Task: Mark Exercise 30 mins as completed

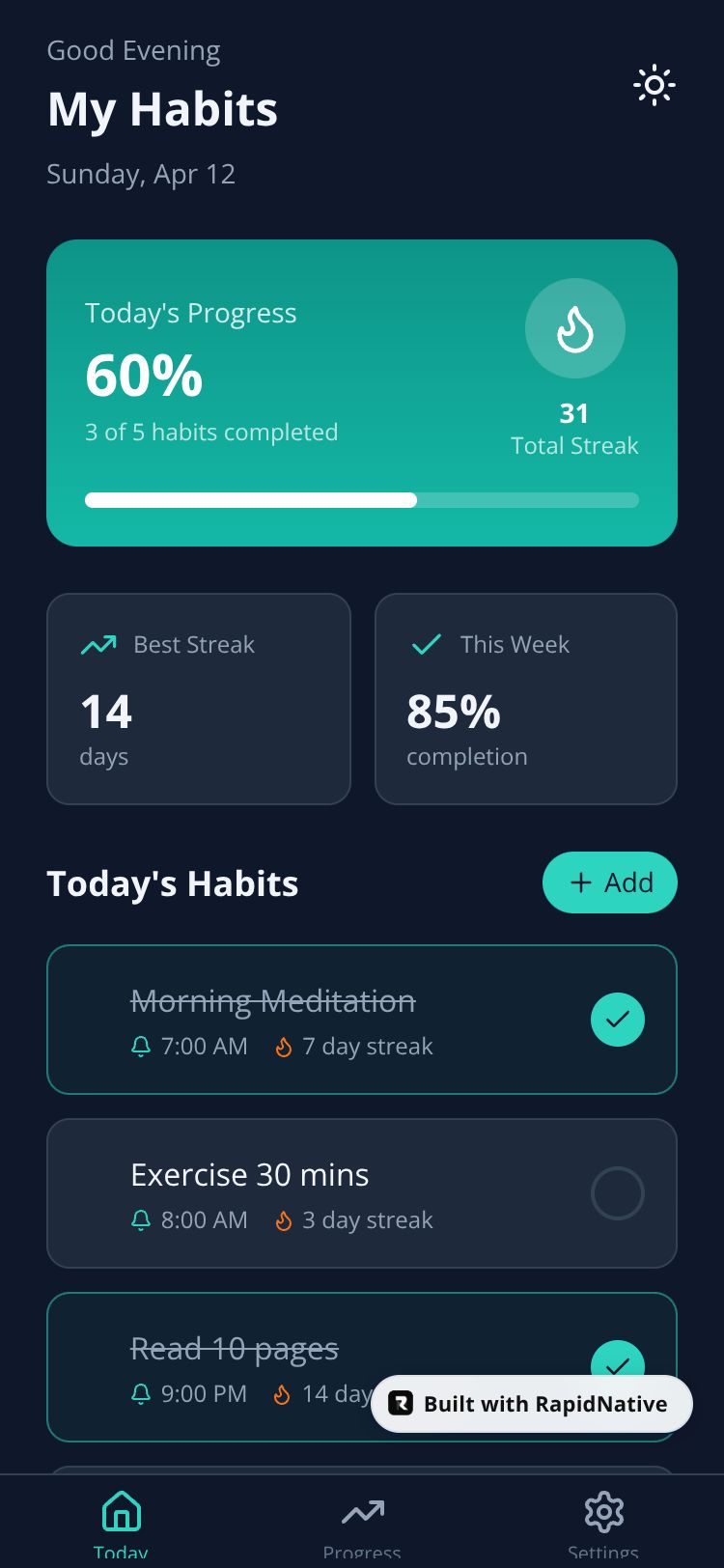Action: (617, 1193)
